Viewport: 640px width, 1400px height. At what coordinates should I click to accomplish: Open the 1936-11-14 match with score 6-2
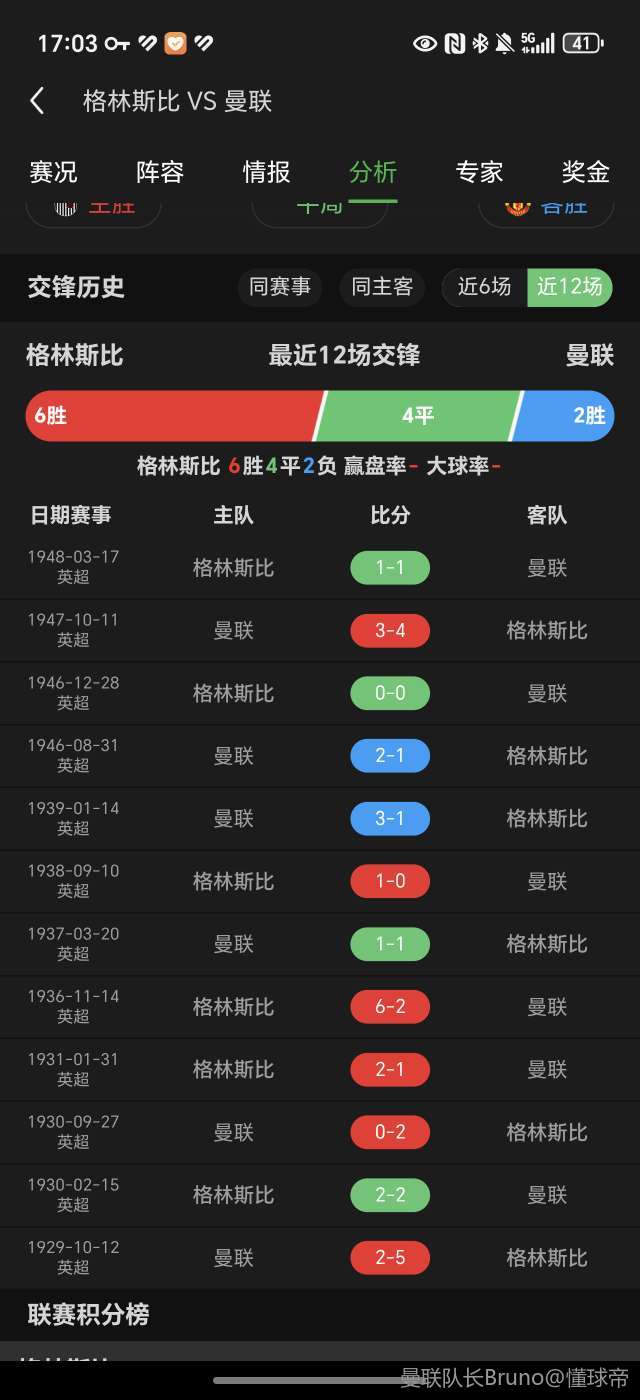(x=320, y=1007)
